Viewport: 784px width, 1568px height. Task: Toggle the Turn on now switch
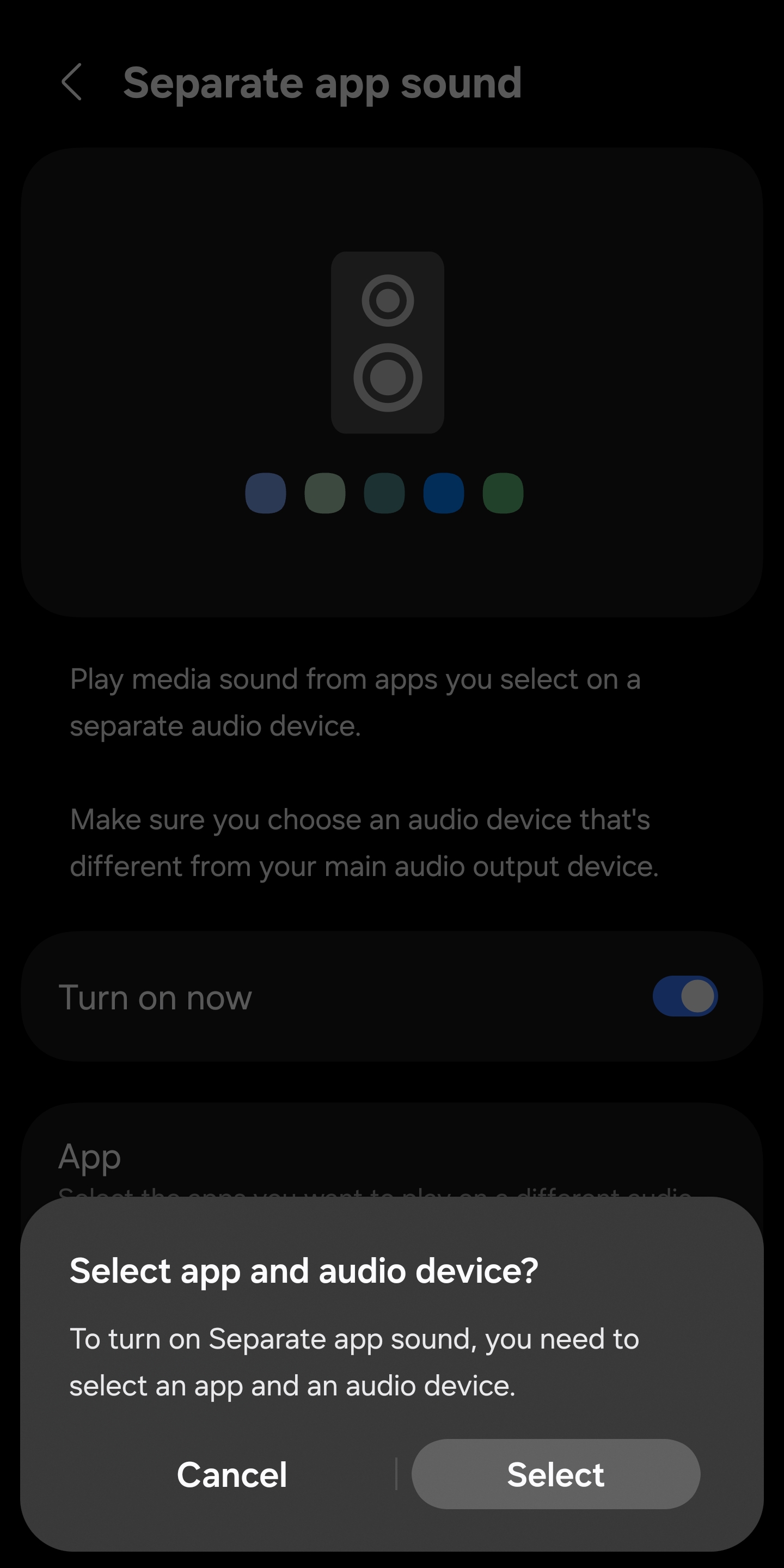tap(684, 996)
